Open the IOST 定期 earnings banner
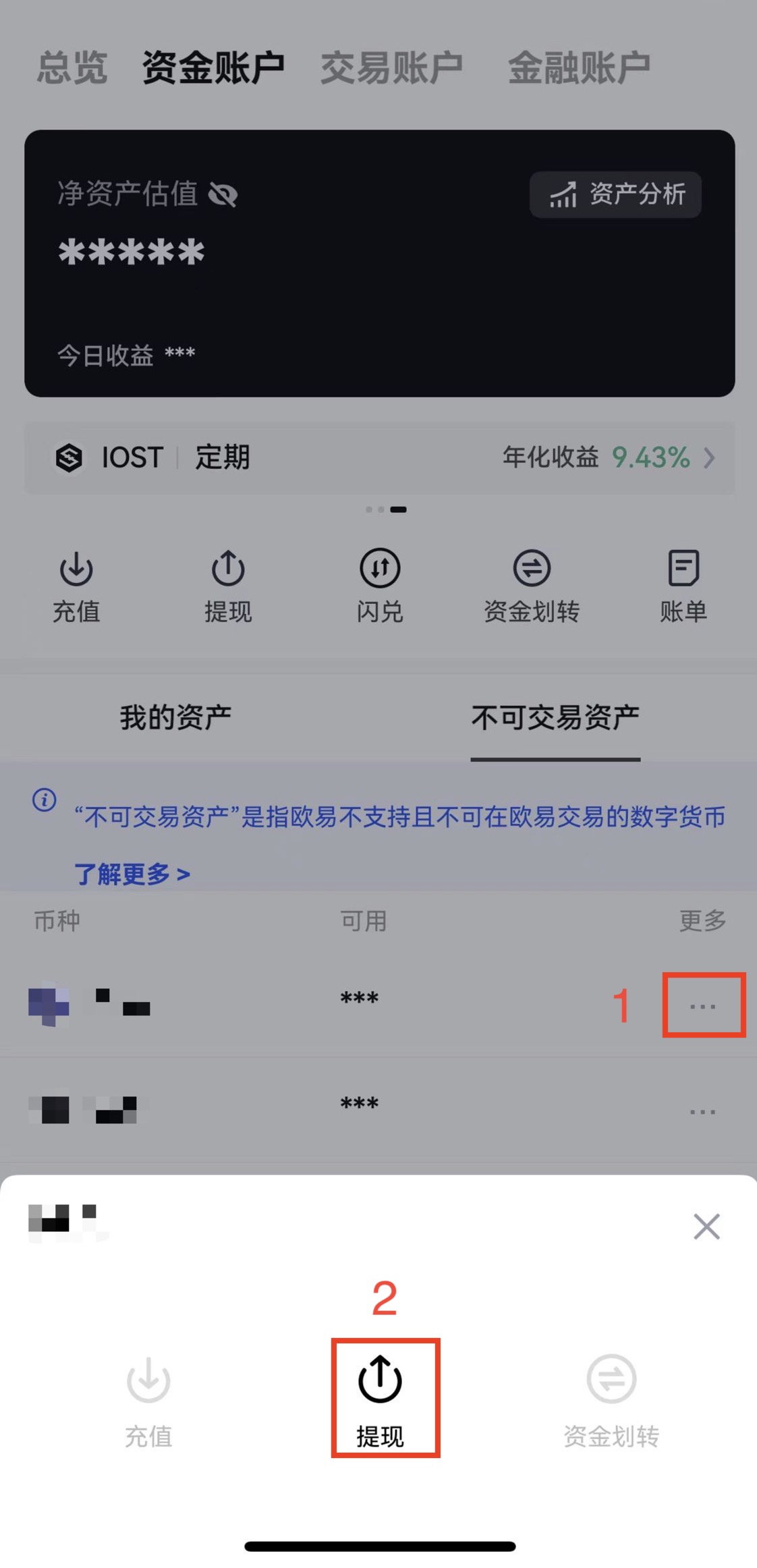757x1568 pixels. click(x=379, y=457)
